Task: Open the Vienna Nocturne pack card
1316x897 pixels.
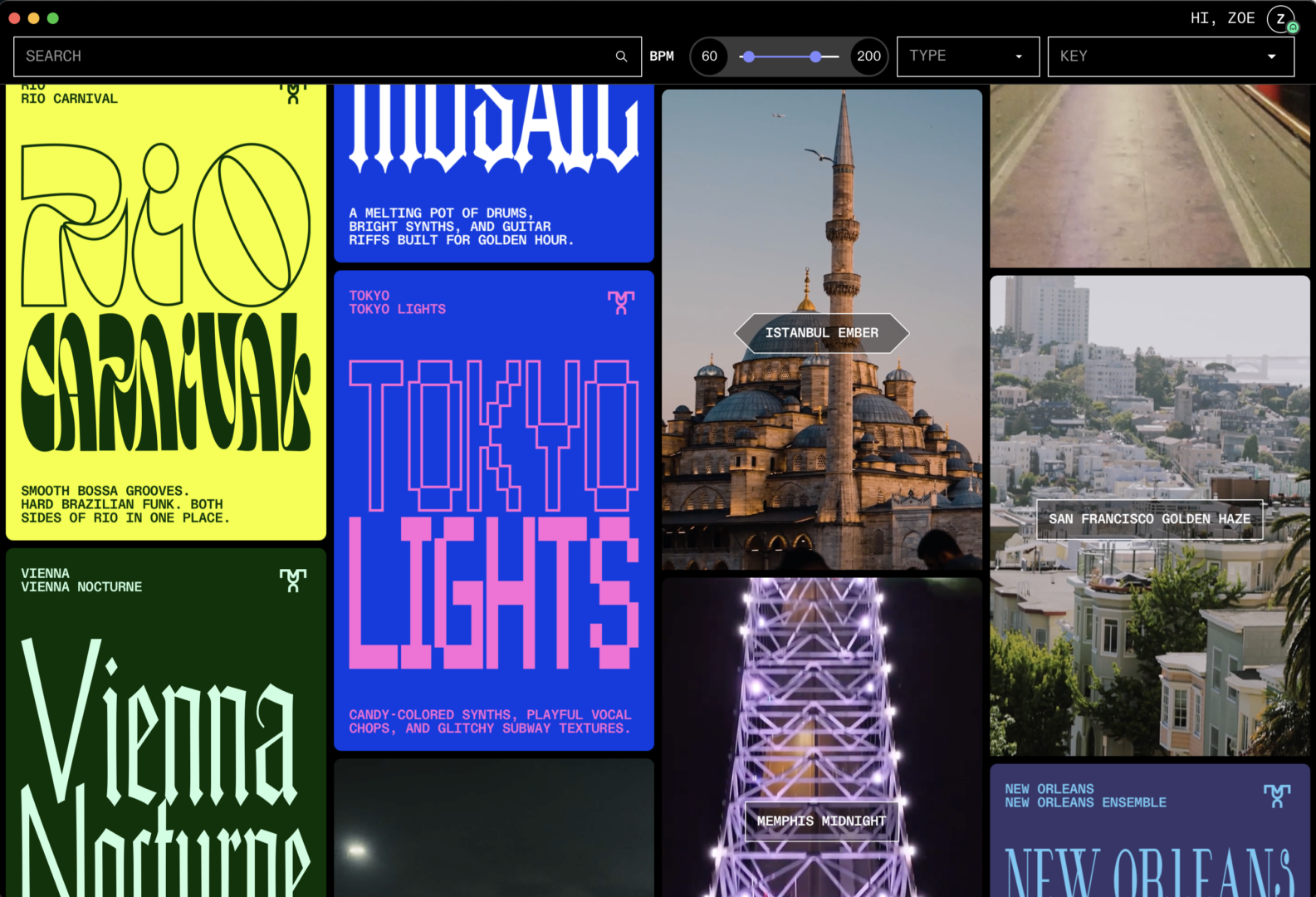Action: [166, 723]
